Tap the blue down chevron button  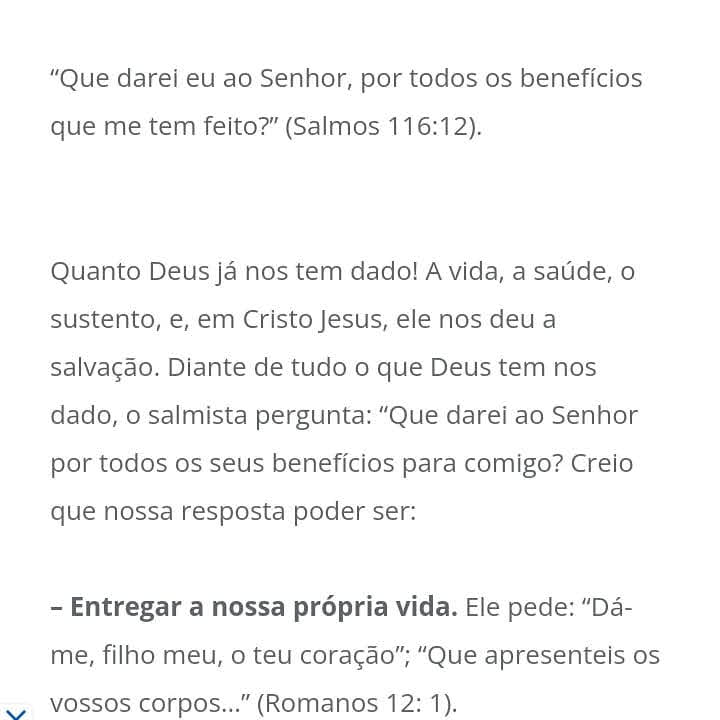point(16,711)
